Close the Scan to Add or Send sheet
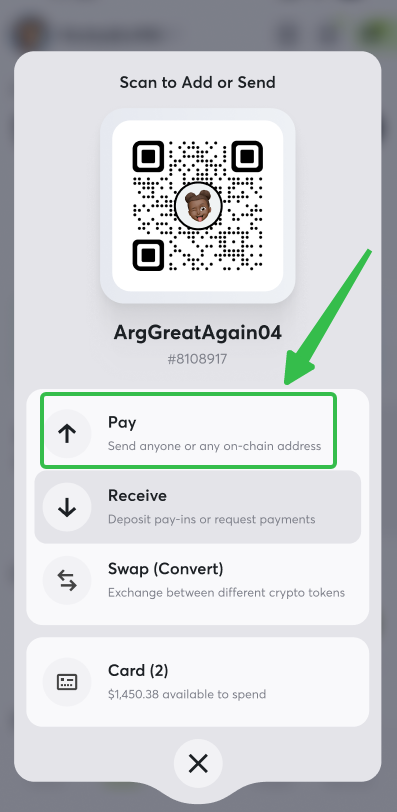The image size is (397, 812). pos(198,763)
